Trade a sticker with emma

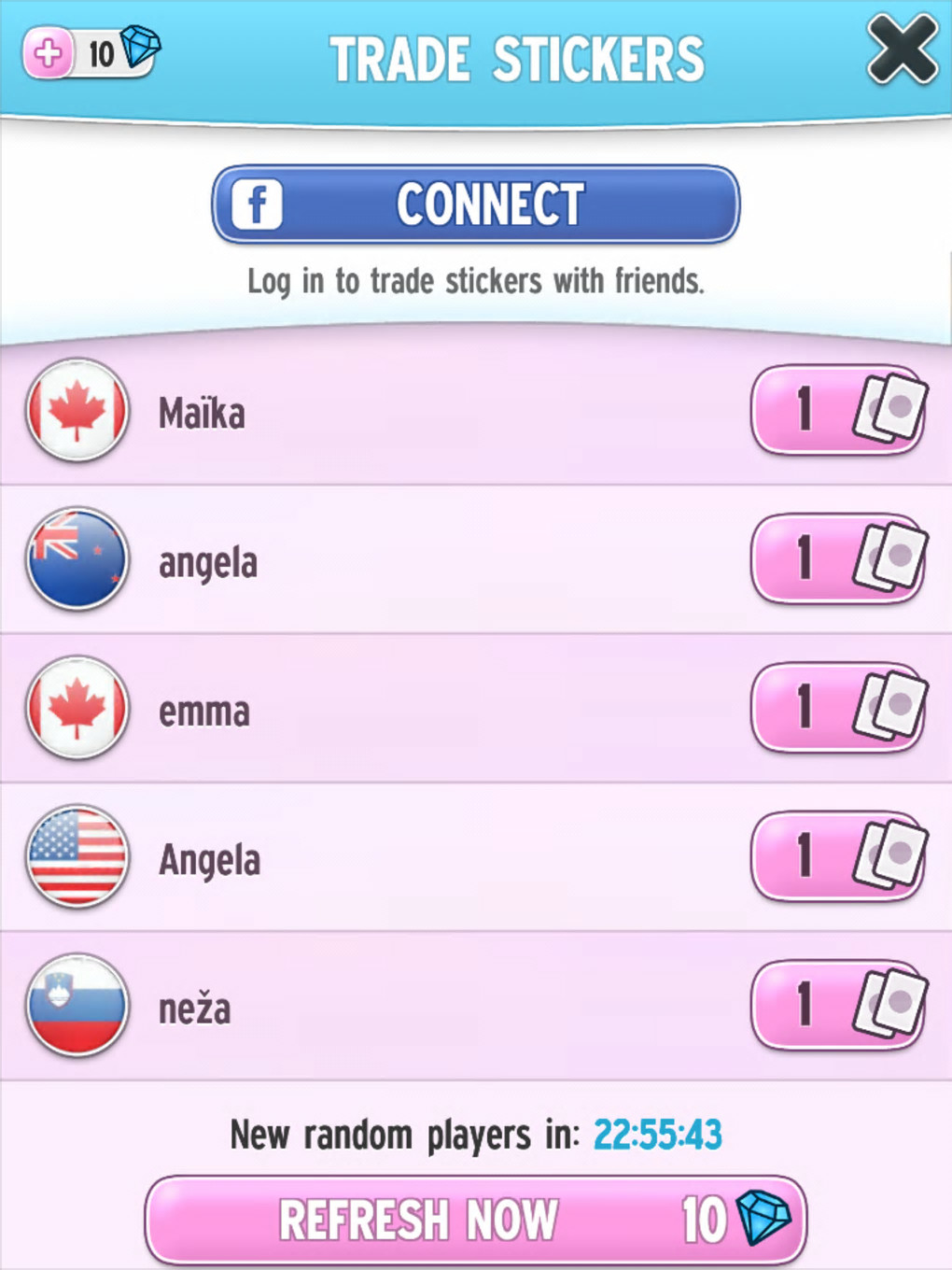838,707
